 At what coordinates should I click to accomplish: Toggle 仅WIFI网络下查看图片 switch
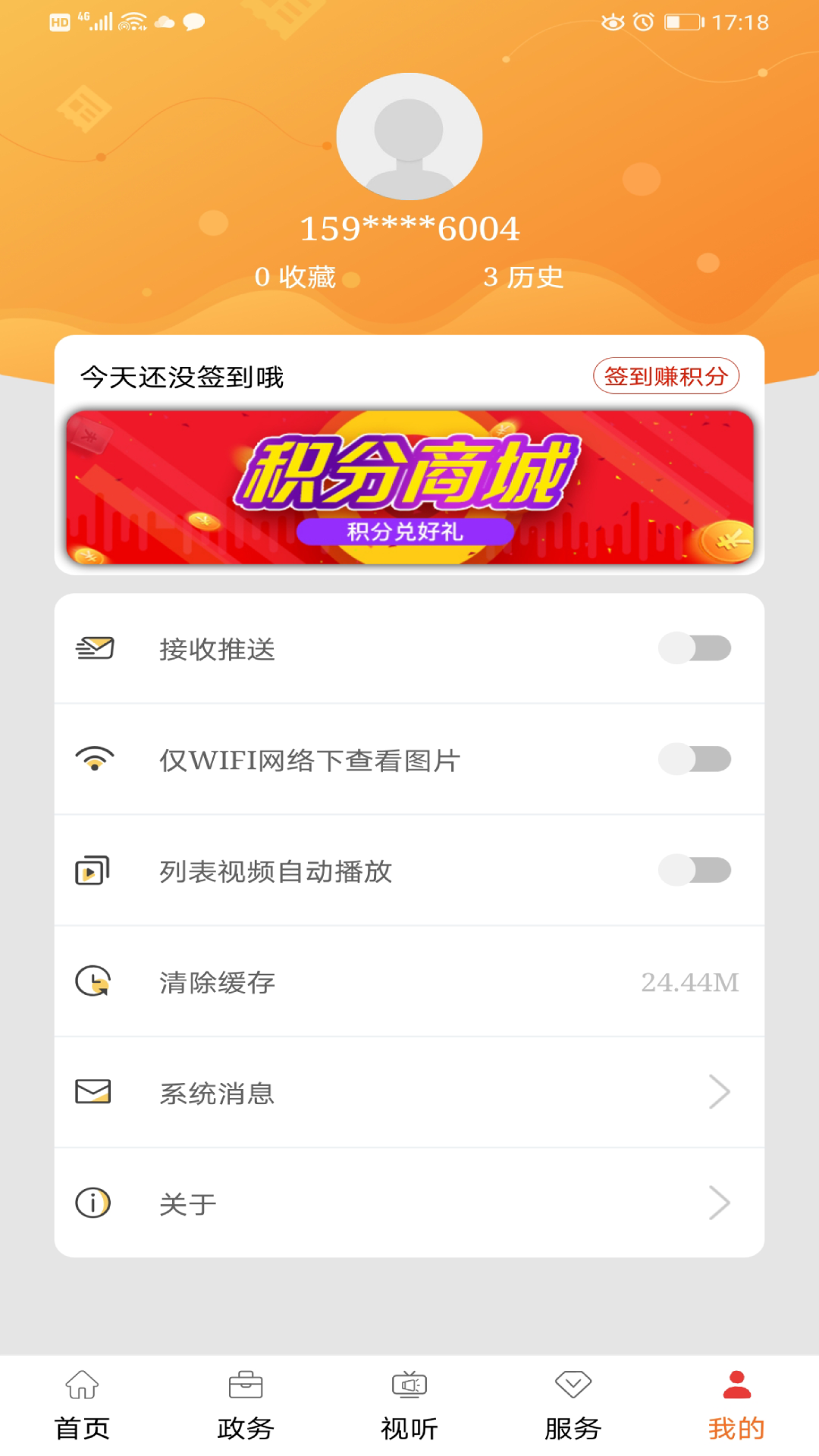695,759
